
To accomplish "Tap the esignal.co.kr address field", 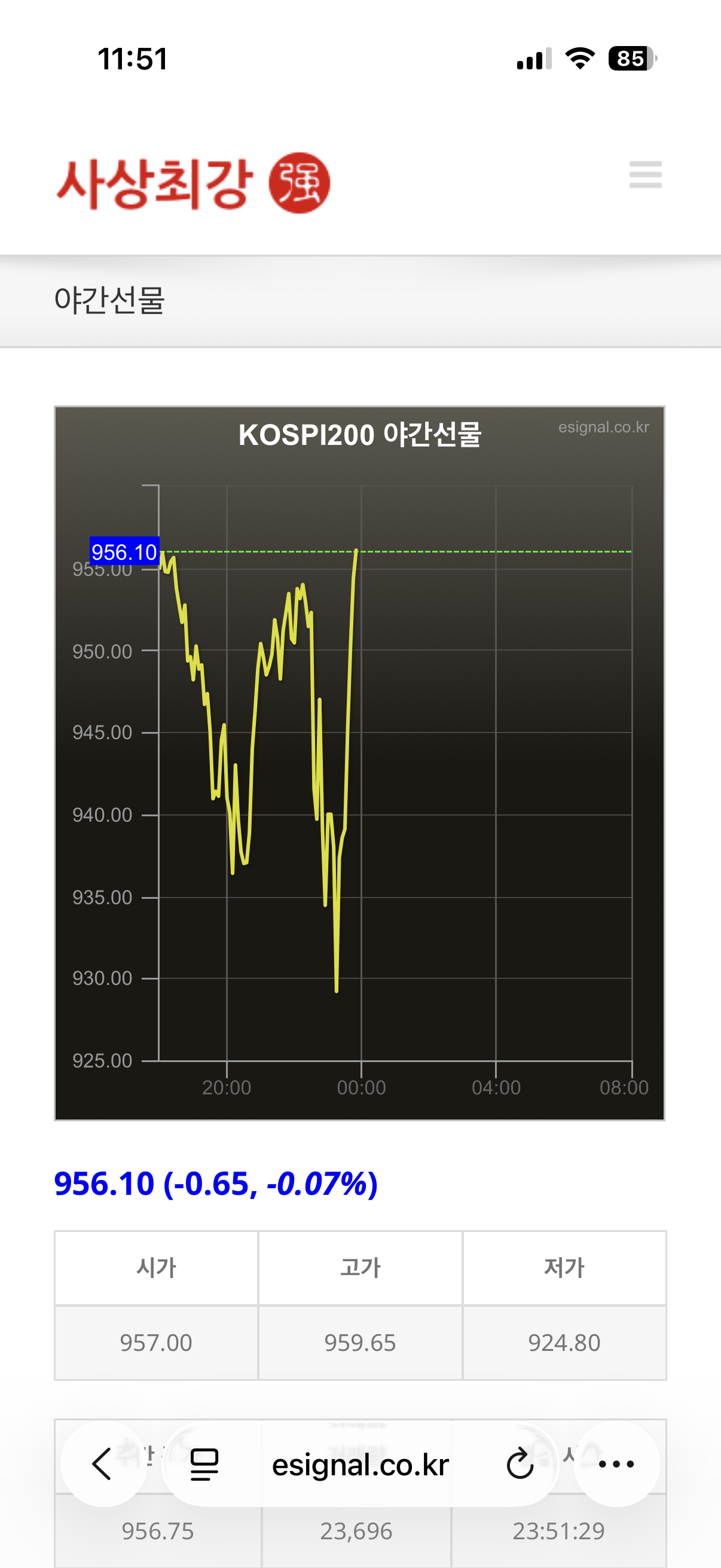I will [x=360, y=1465].
